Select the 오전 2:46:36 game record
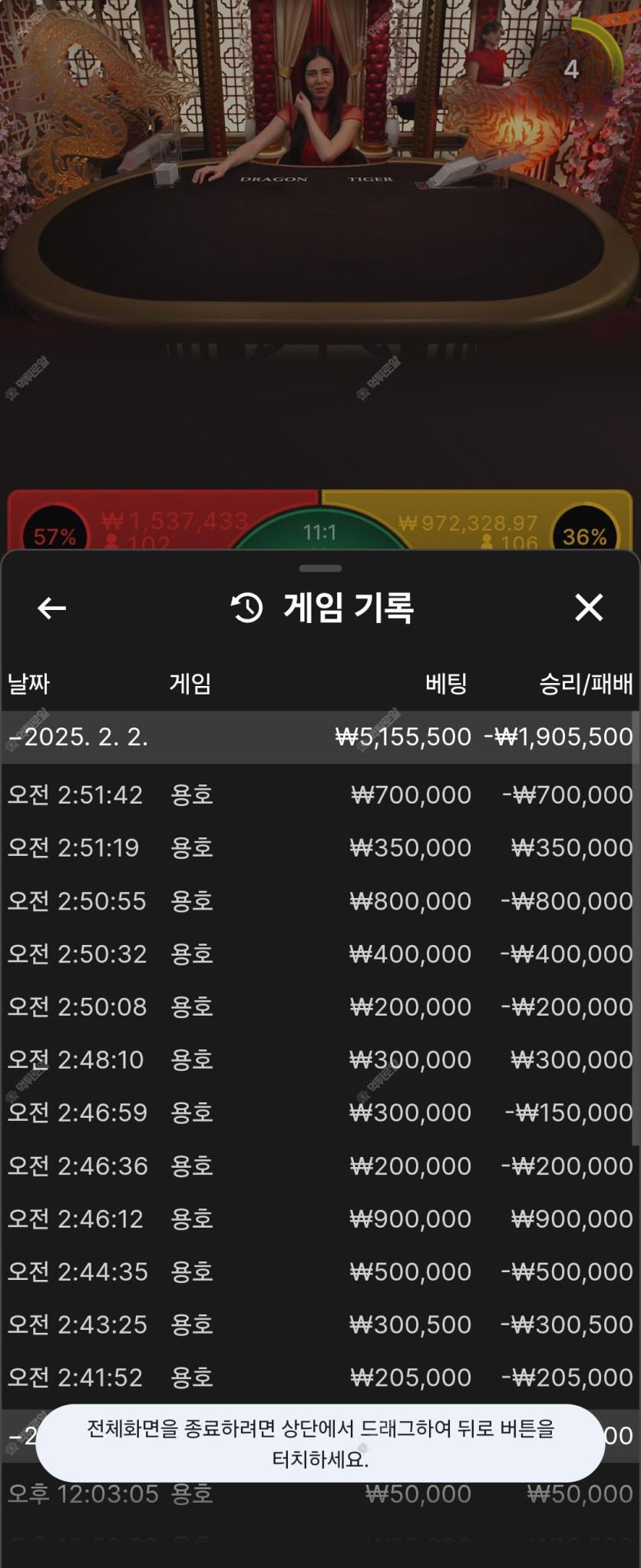This screenshot has height=1568, width=641. coord(319,1165)
